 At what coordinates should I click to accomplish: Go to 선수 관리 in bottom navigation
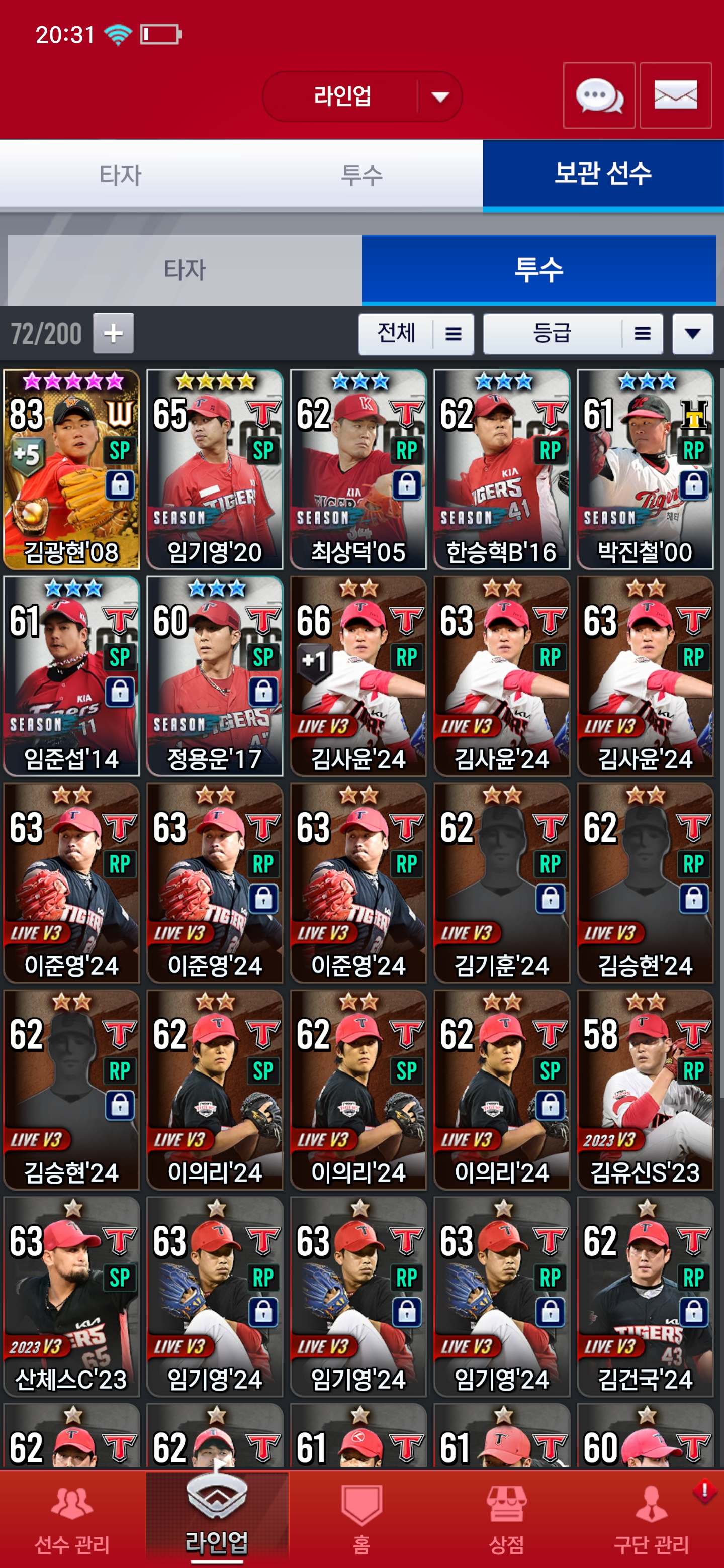point(72,1519)
